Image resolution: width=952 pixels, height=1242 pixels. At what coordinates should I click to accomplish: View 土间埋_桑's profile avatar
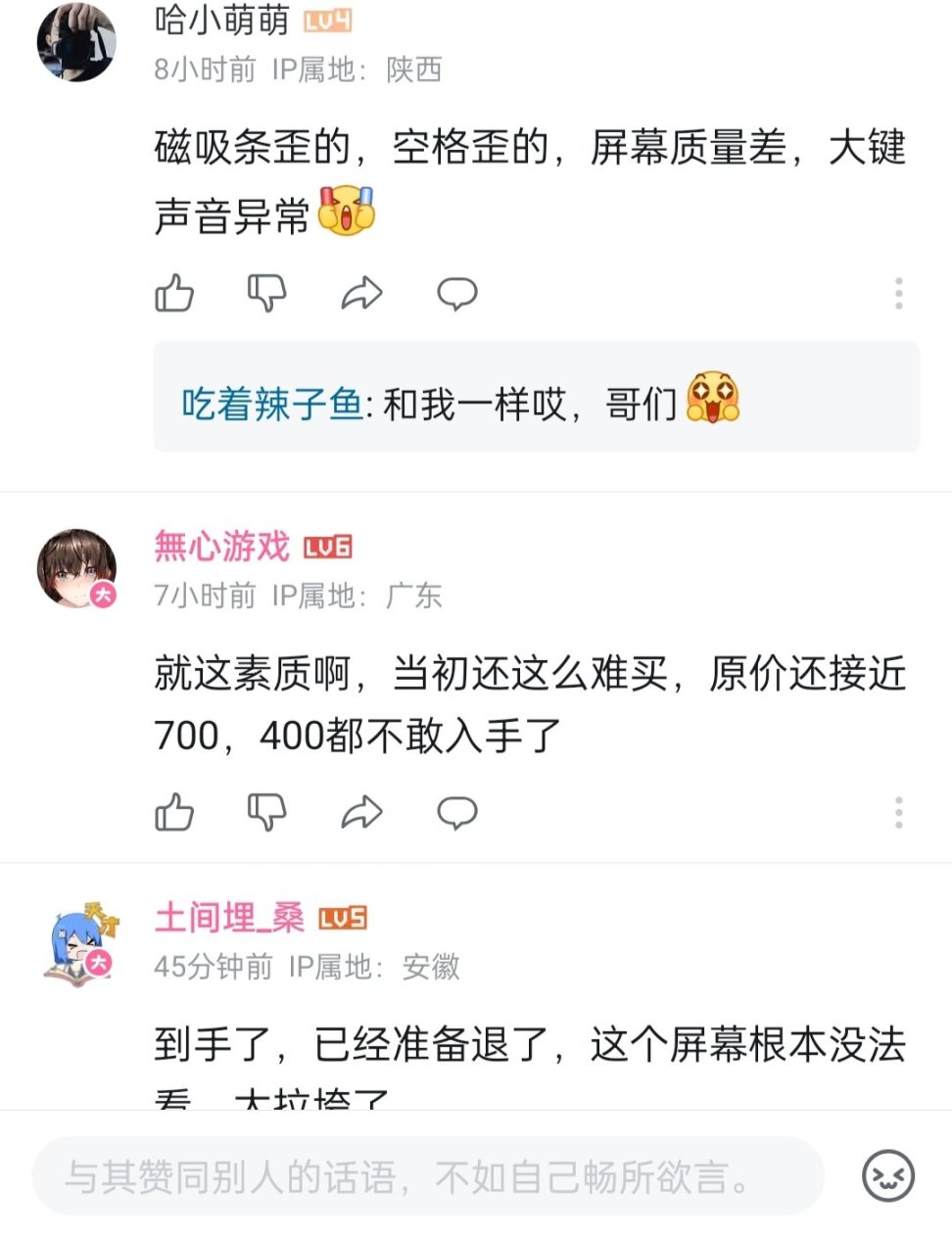pyautogui.click(x=78, y=944)
